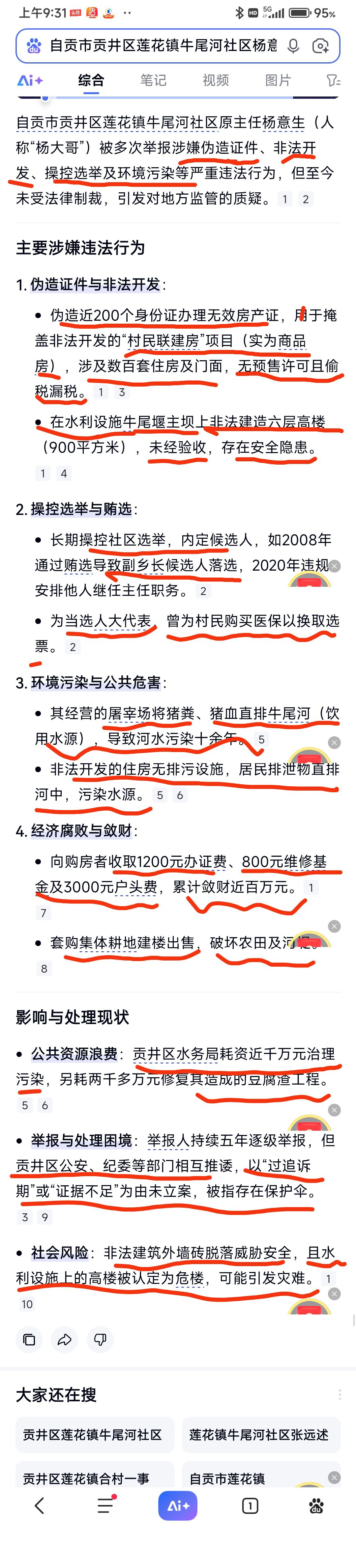
Task: Tap the AI+ button in bottom bar
Action: (x=177, y=1506)
